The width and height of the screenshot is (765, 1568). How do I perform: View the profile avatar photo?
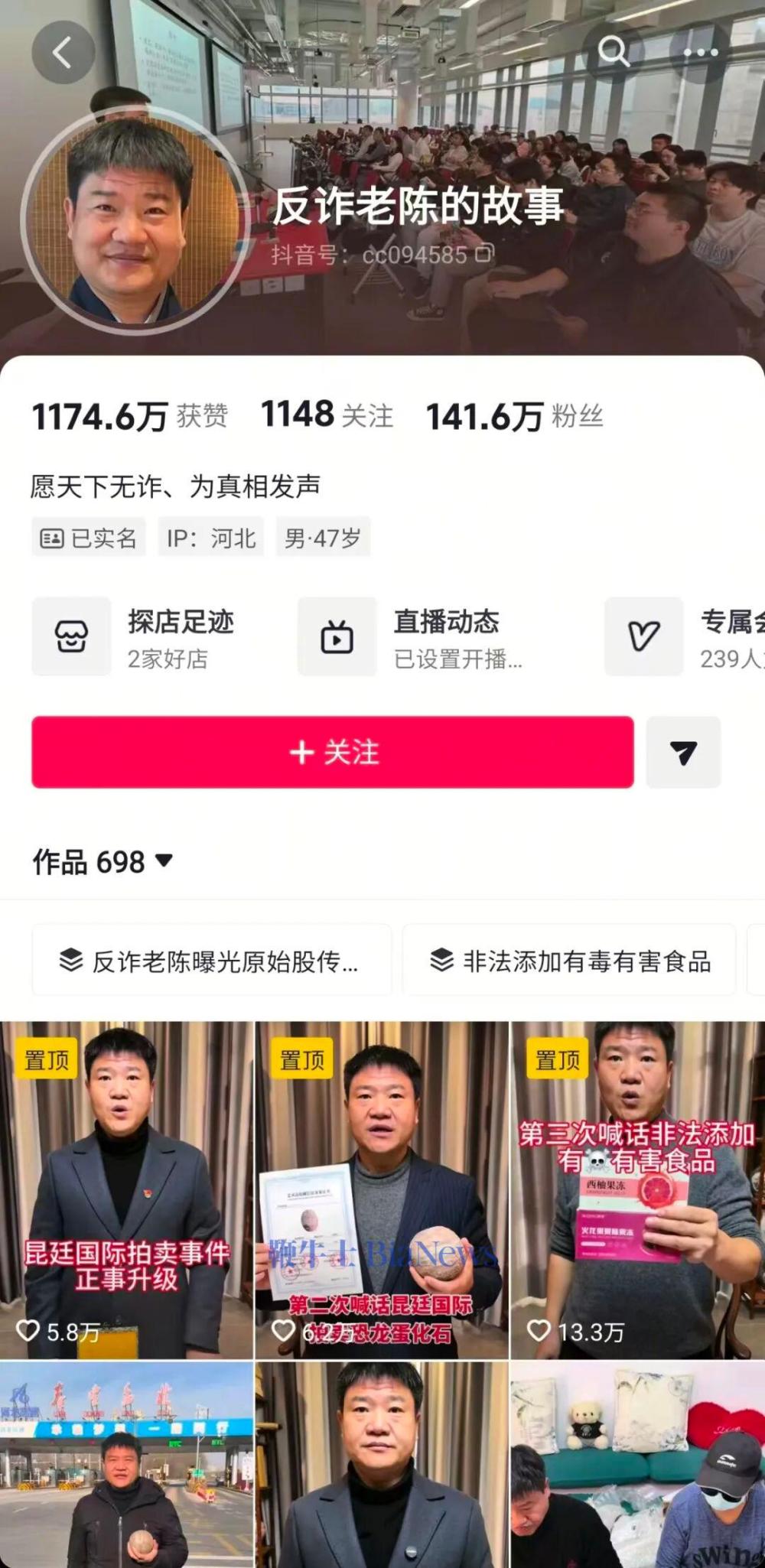[135, 222]
